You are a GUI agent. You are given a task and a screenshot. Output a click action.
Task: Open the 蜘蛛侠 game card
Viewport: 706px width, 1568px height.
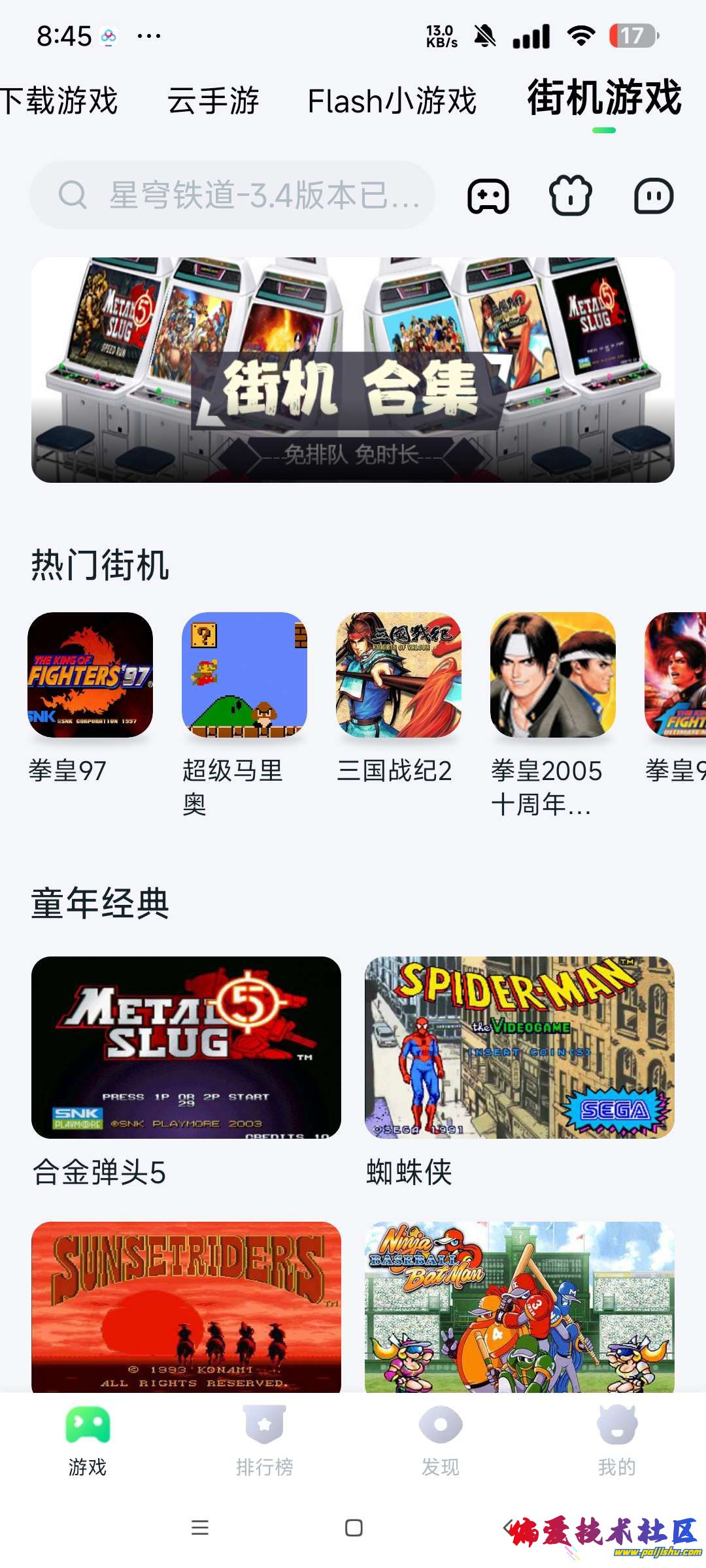[520, 1047]
